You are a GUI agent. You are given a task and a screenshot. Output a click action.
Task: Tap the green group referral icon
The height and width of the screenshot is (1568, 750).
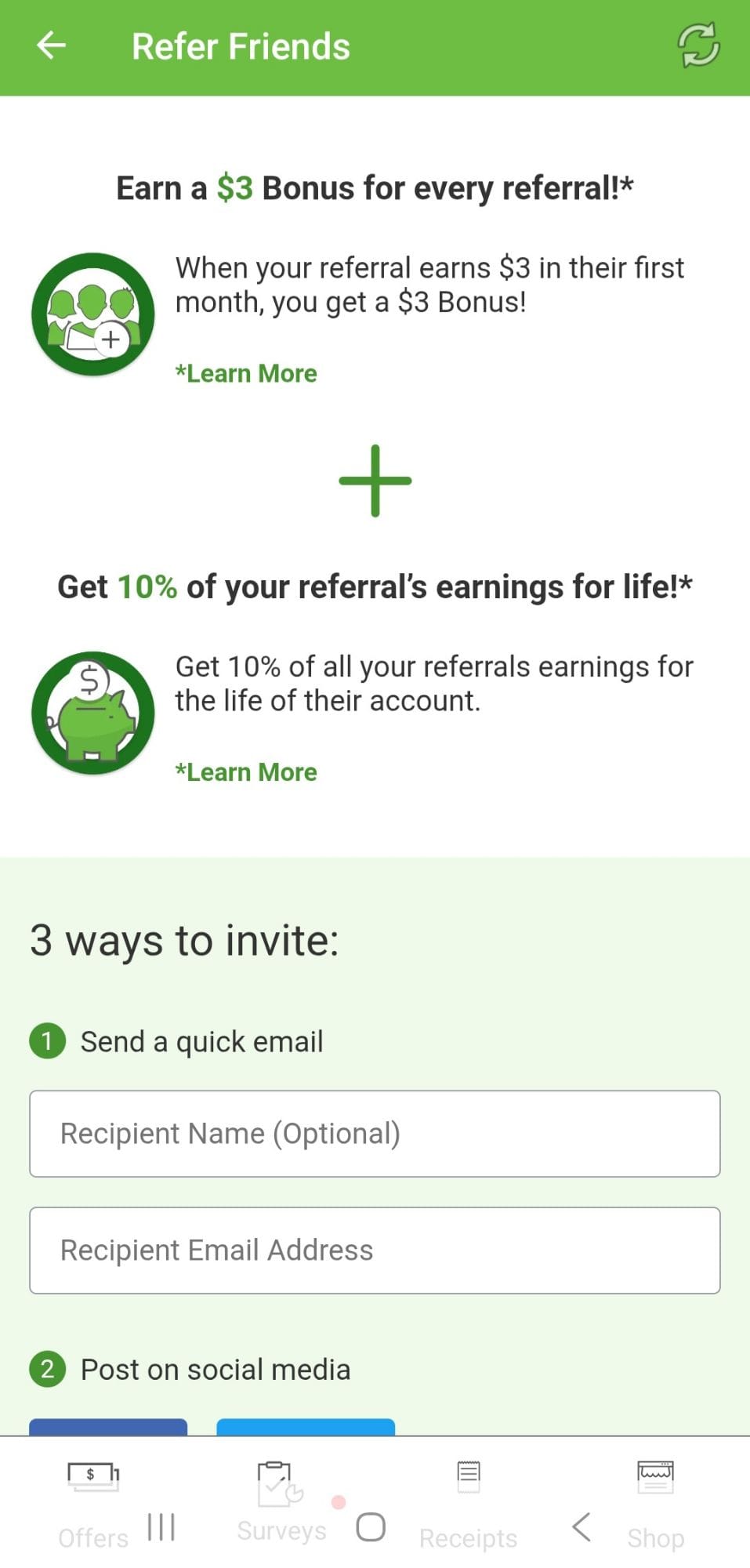[93, 314]
